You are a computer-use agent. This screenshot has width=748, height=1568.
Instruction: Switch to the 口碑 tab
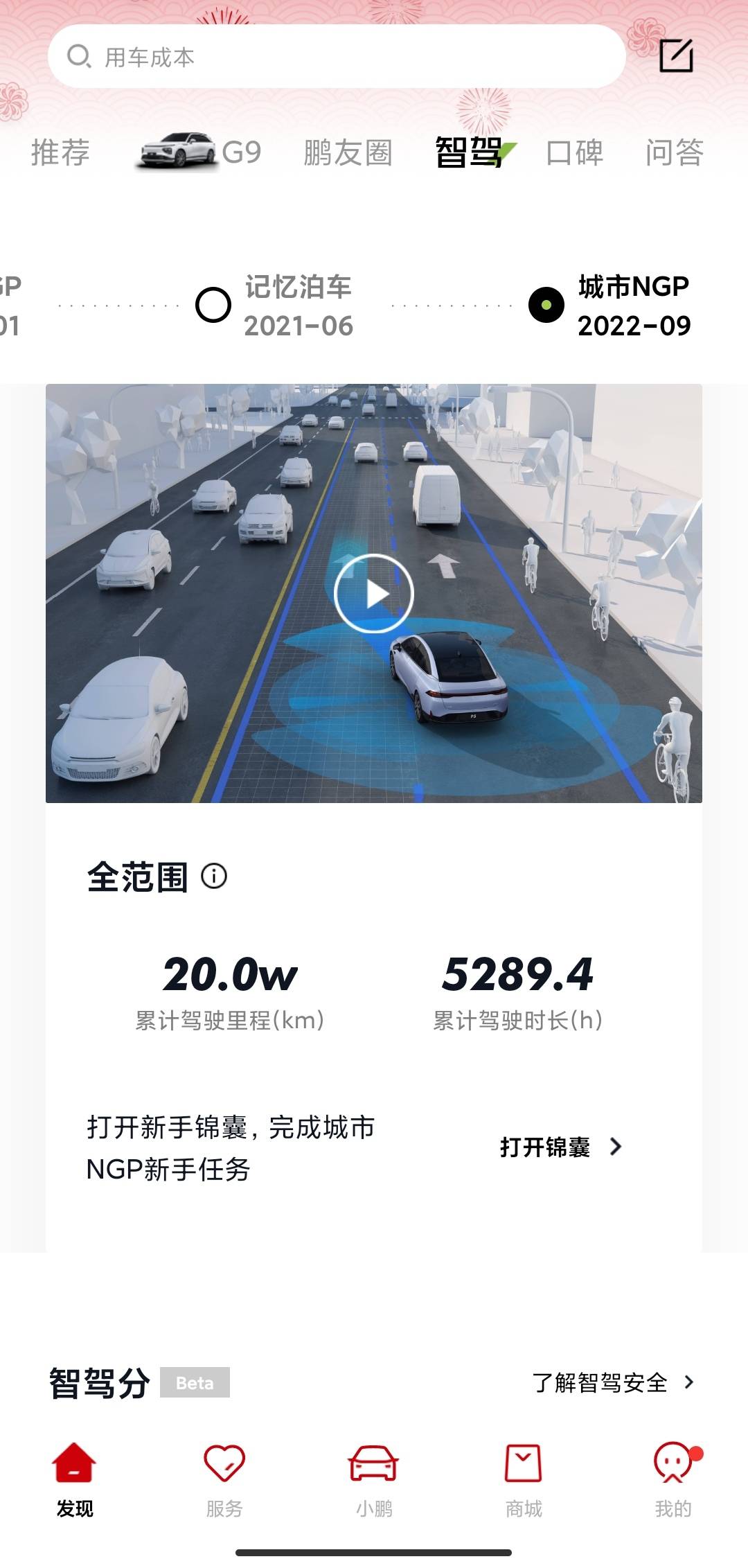click(x=576, y=152)
